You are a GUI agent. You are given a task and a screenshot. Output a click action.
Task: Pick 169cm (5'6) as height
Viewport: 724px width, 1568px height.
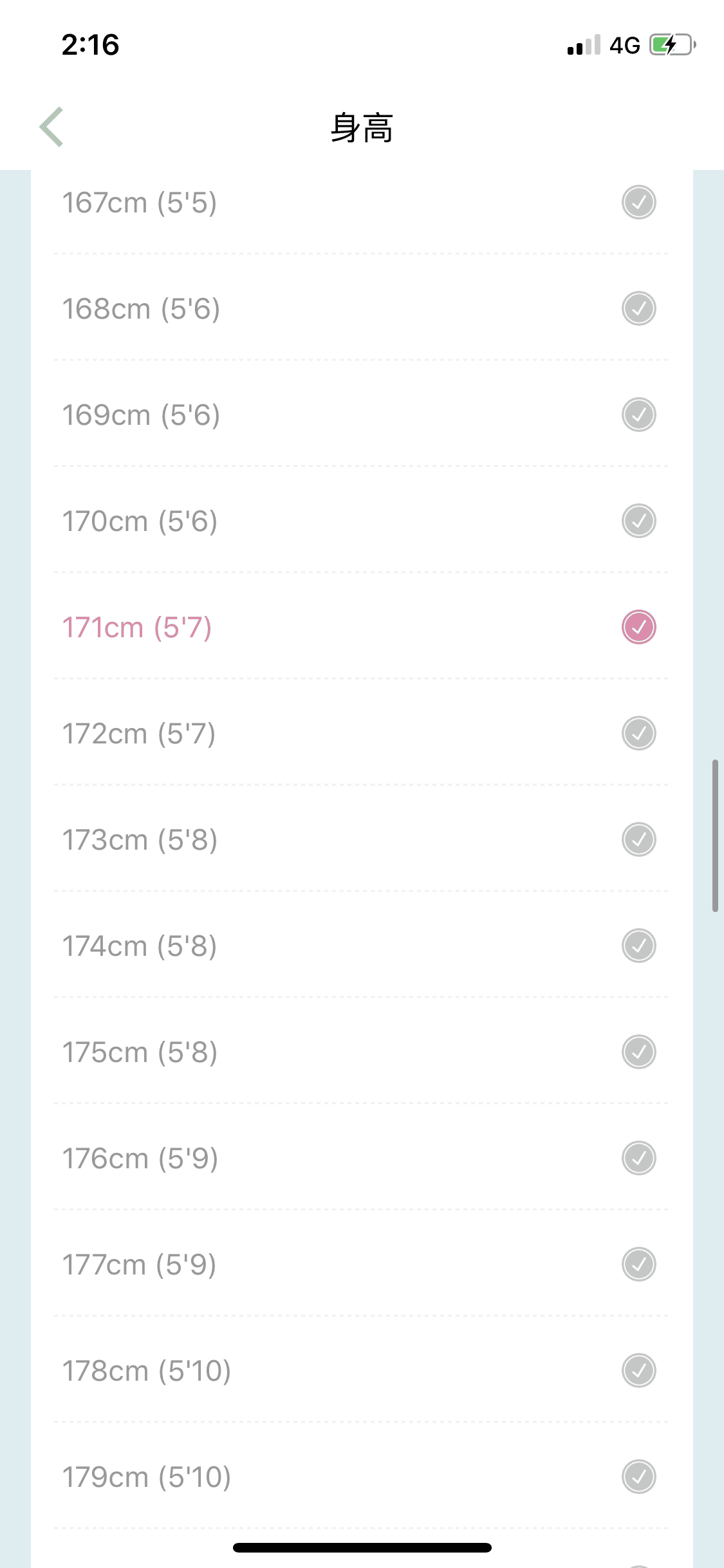coord(360,415)
